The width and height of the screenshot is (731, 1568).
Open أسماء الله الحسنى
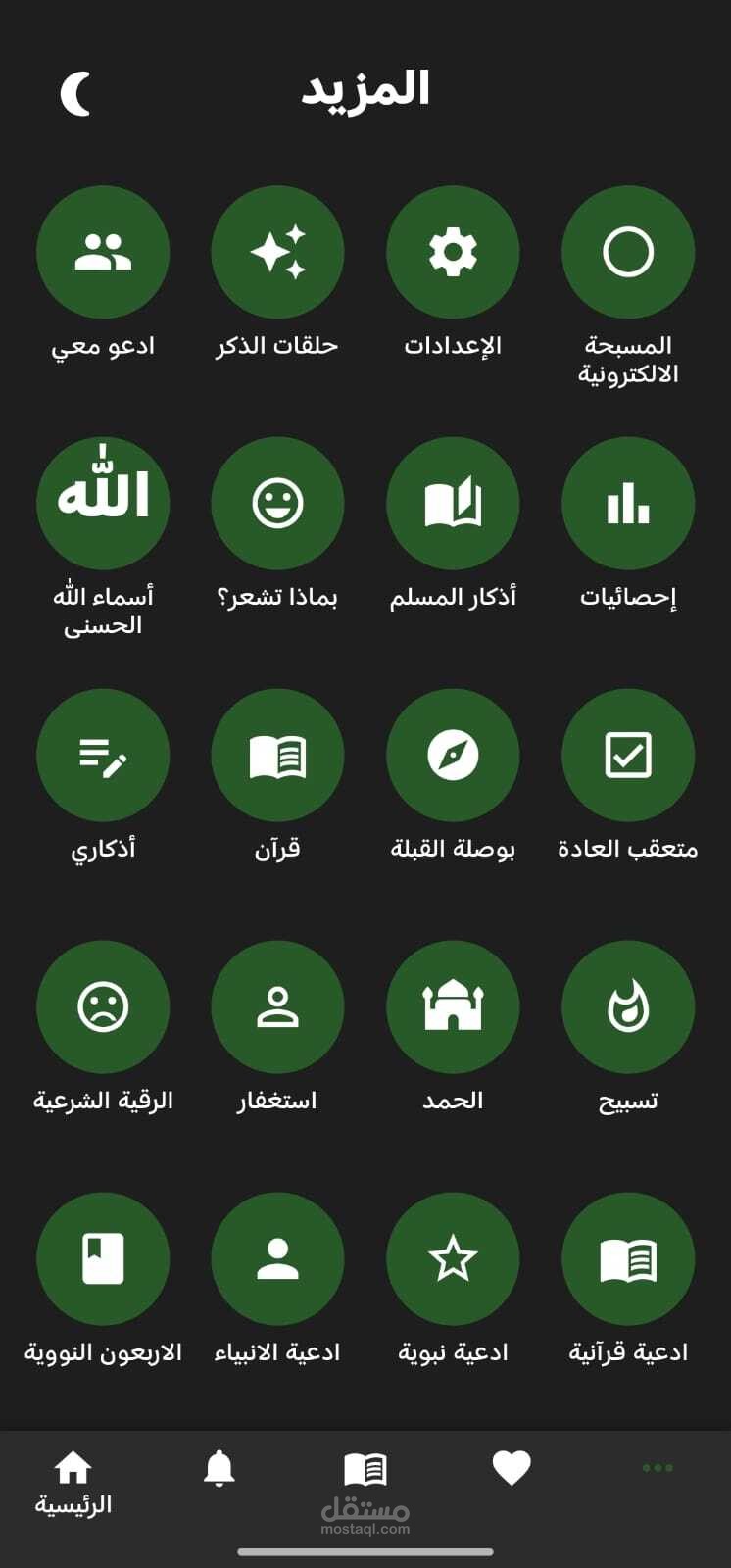(103, 503)
